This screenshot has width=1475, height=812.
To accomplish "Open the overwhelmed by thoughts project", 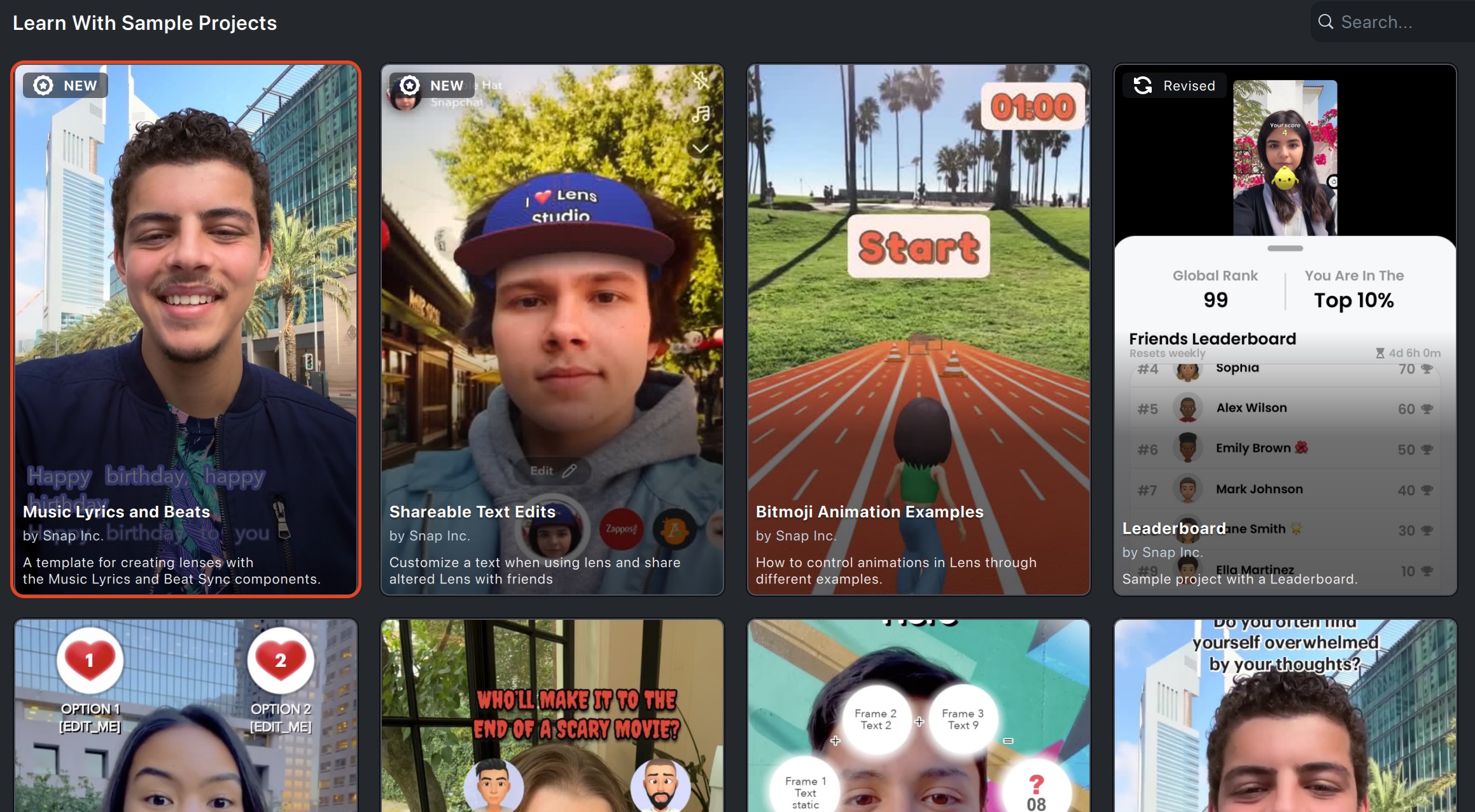I will [x=1285, y=716].
